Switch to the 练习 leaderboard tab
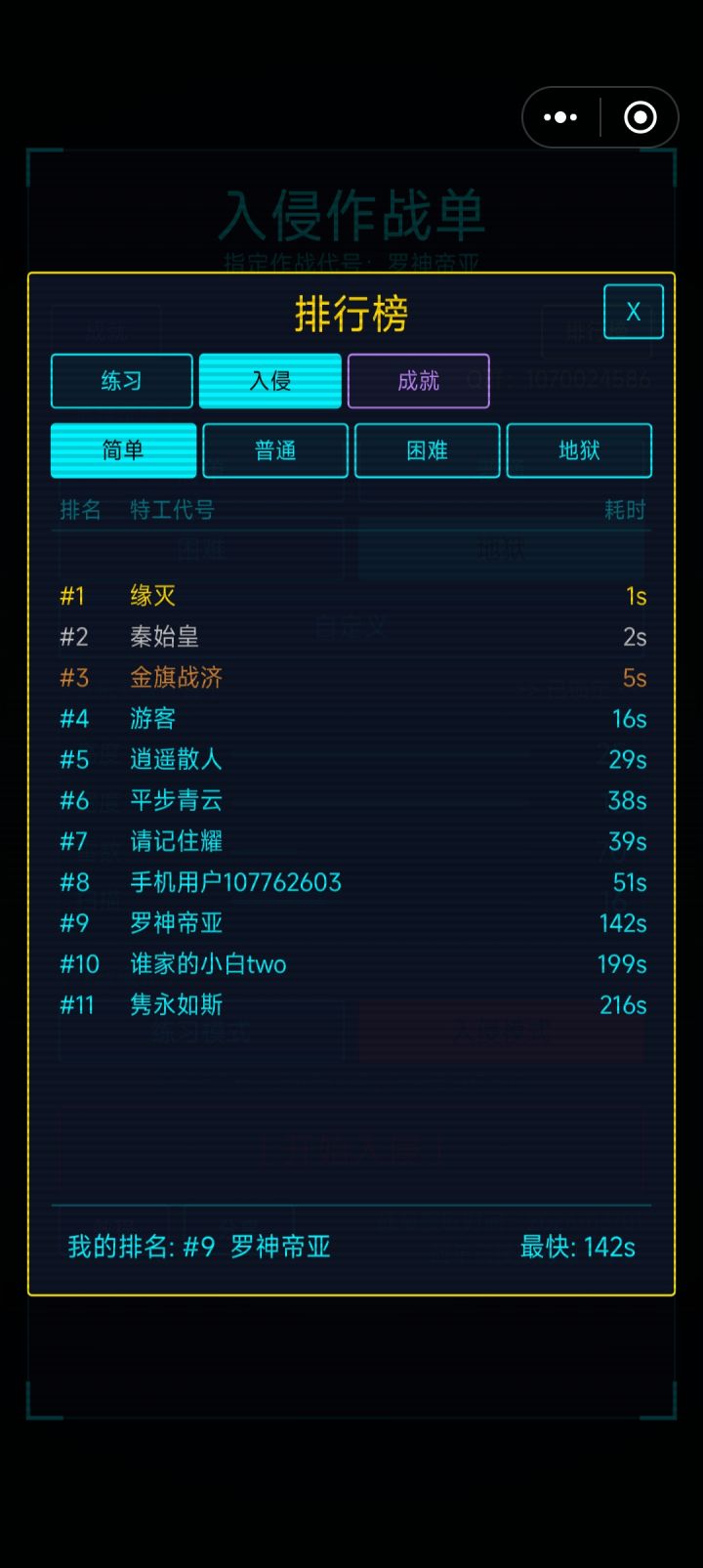This screenshot has height=1568, width=703. point(121,381)
